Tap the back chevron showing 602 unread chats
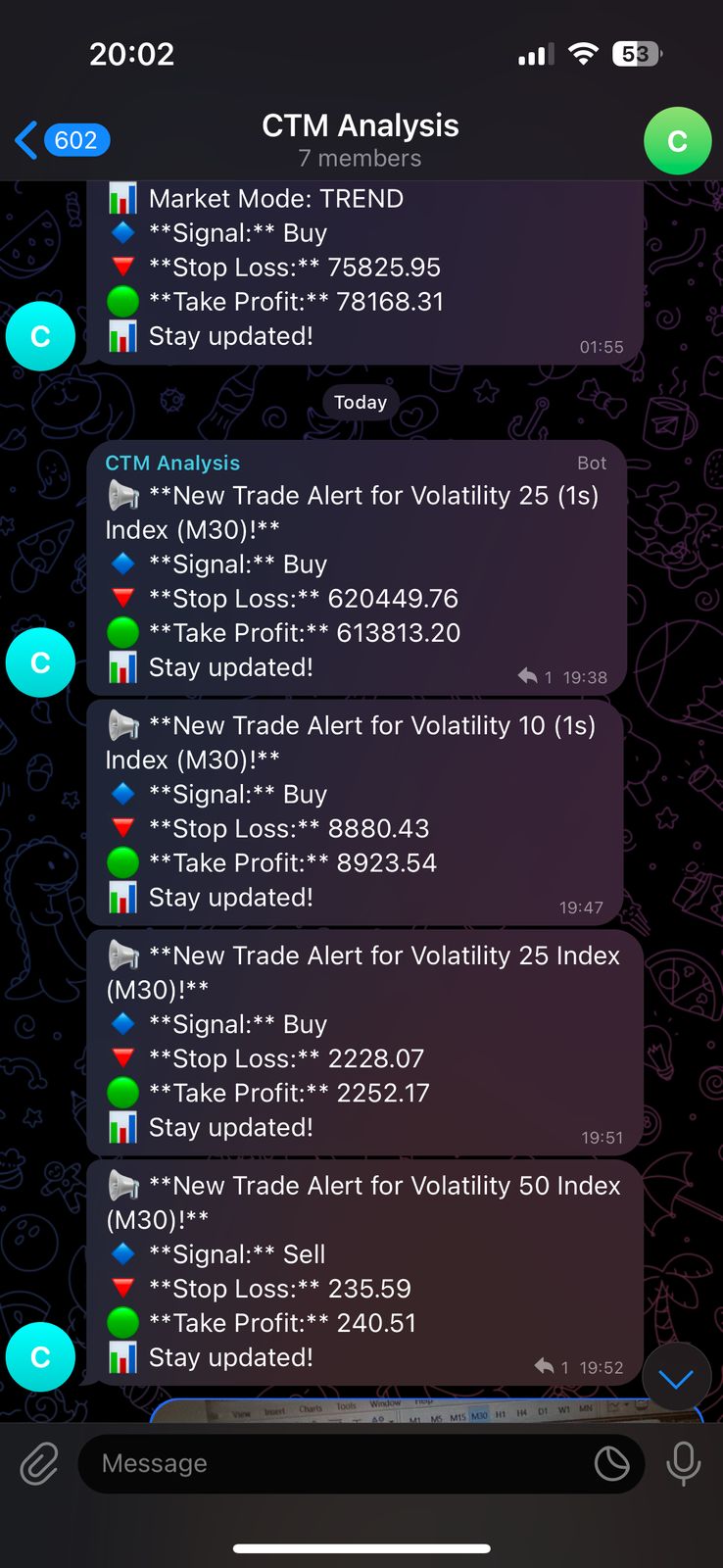This screenshot has height=1568, width=723. pyautogui.click(x=61, y=140)
